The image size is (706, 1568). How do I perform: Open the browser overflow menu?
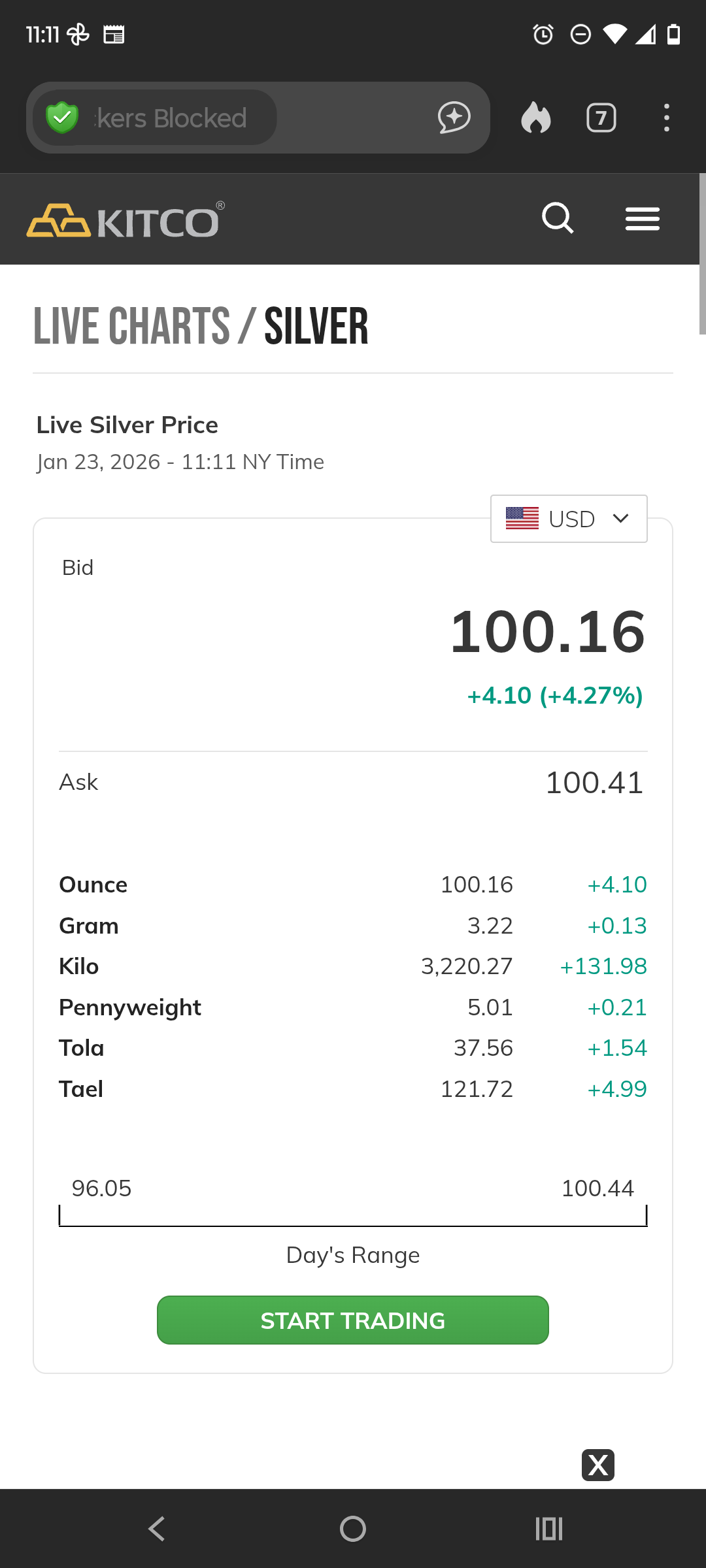(x=666, y=118)
